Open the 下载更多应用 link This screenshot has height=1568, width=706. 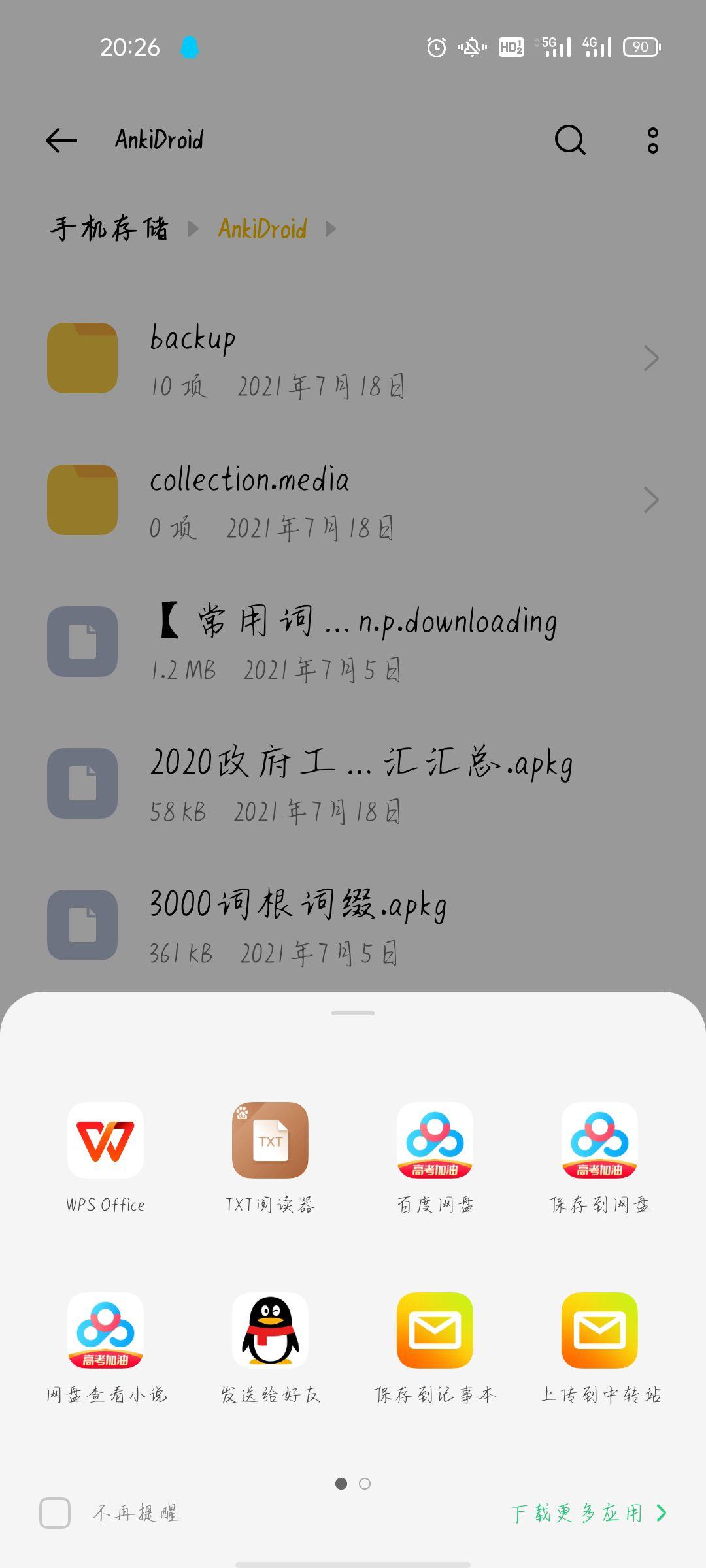[588, 1513]
